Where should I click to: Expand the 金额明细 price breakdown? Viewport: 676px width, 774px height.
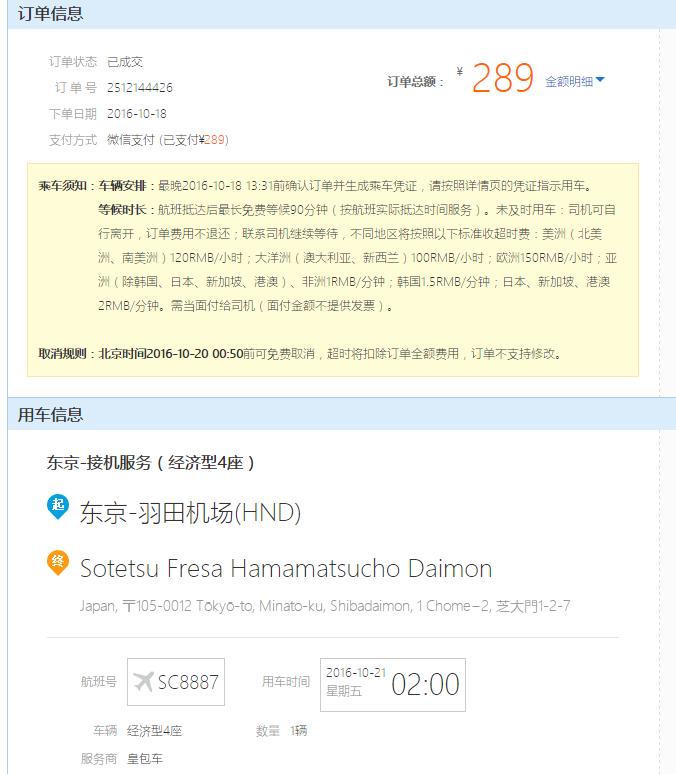(x=574, y=81)
